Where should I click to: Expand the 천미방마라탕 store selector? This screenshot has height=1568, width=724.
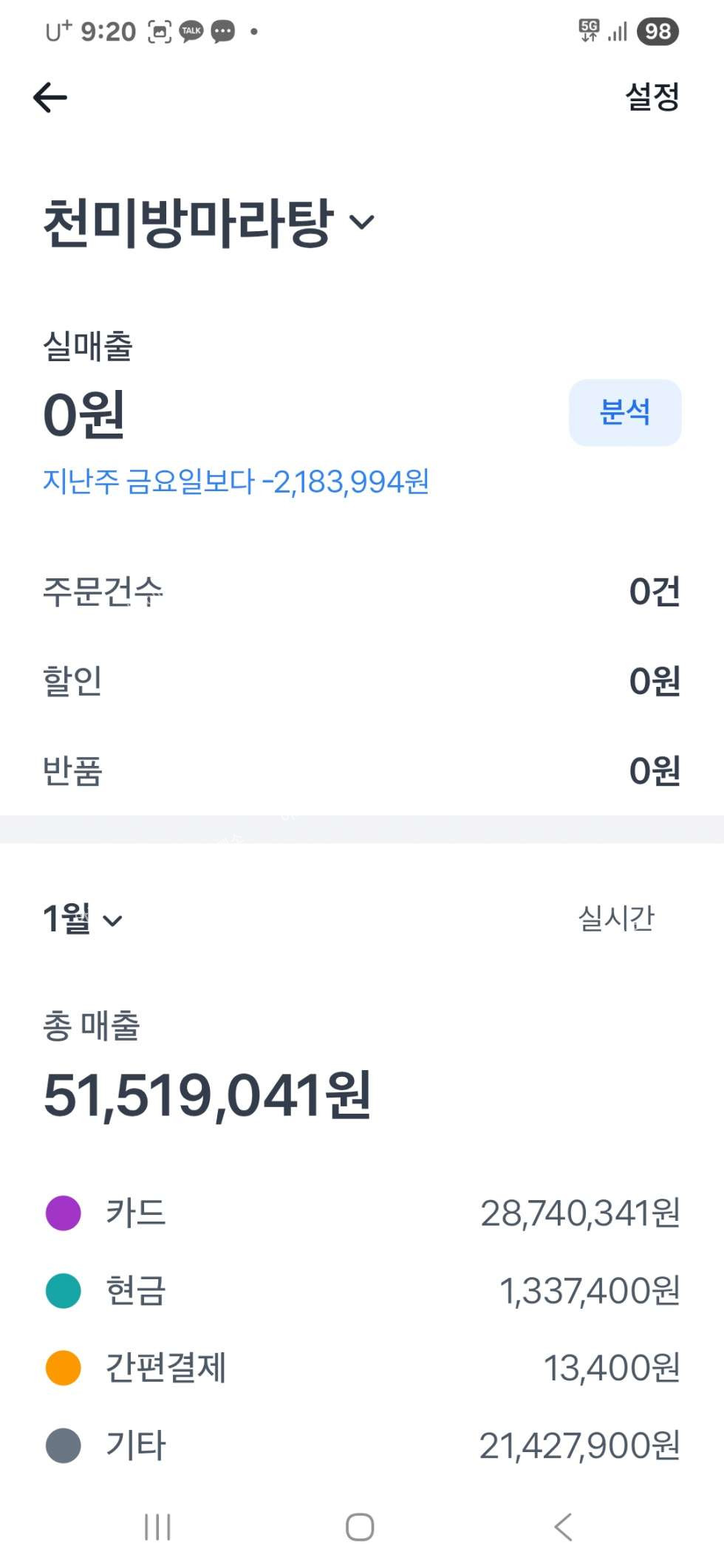pyautogui.click(x=210, y=222)
